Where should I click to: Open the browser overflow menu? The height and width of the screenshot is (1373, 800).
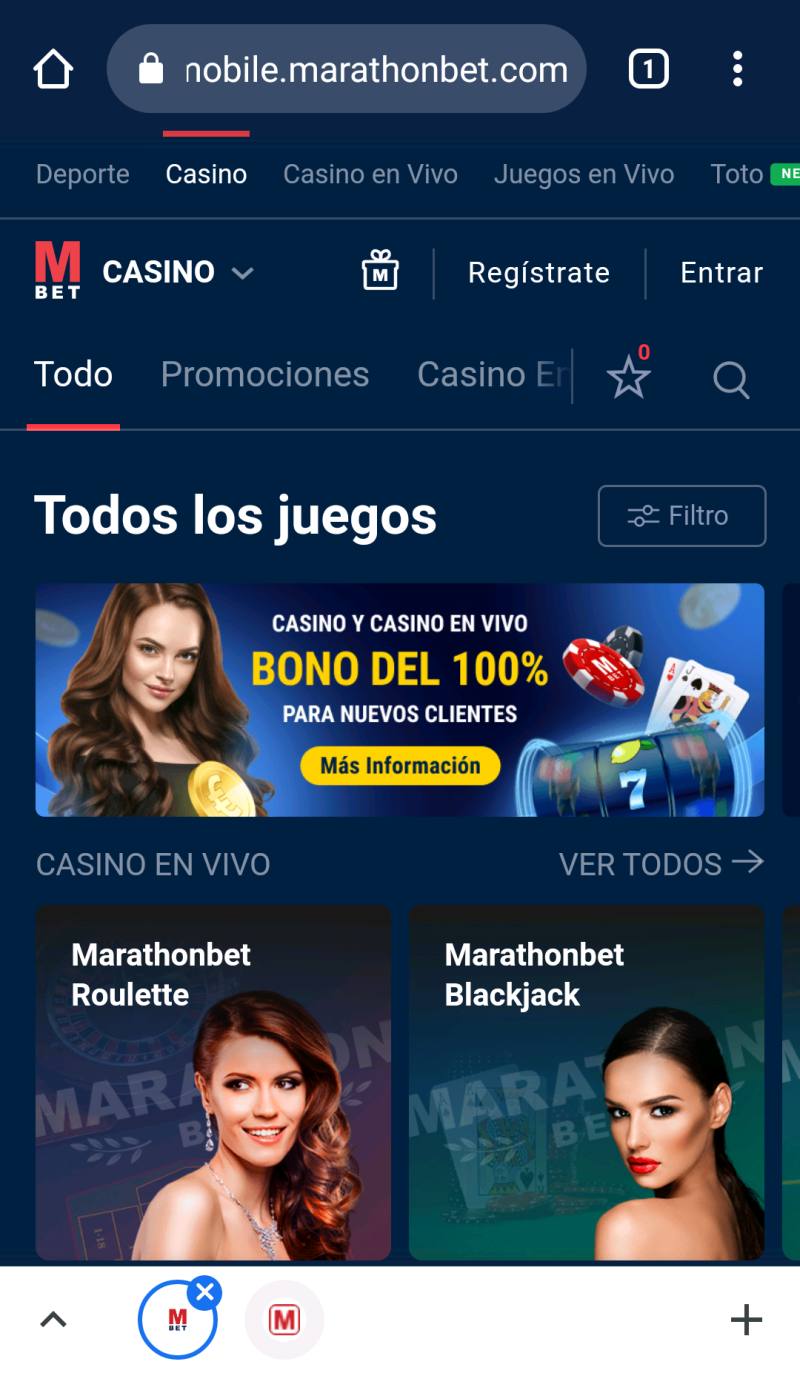tap(737, 70)
